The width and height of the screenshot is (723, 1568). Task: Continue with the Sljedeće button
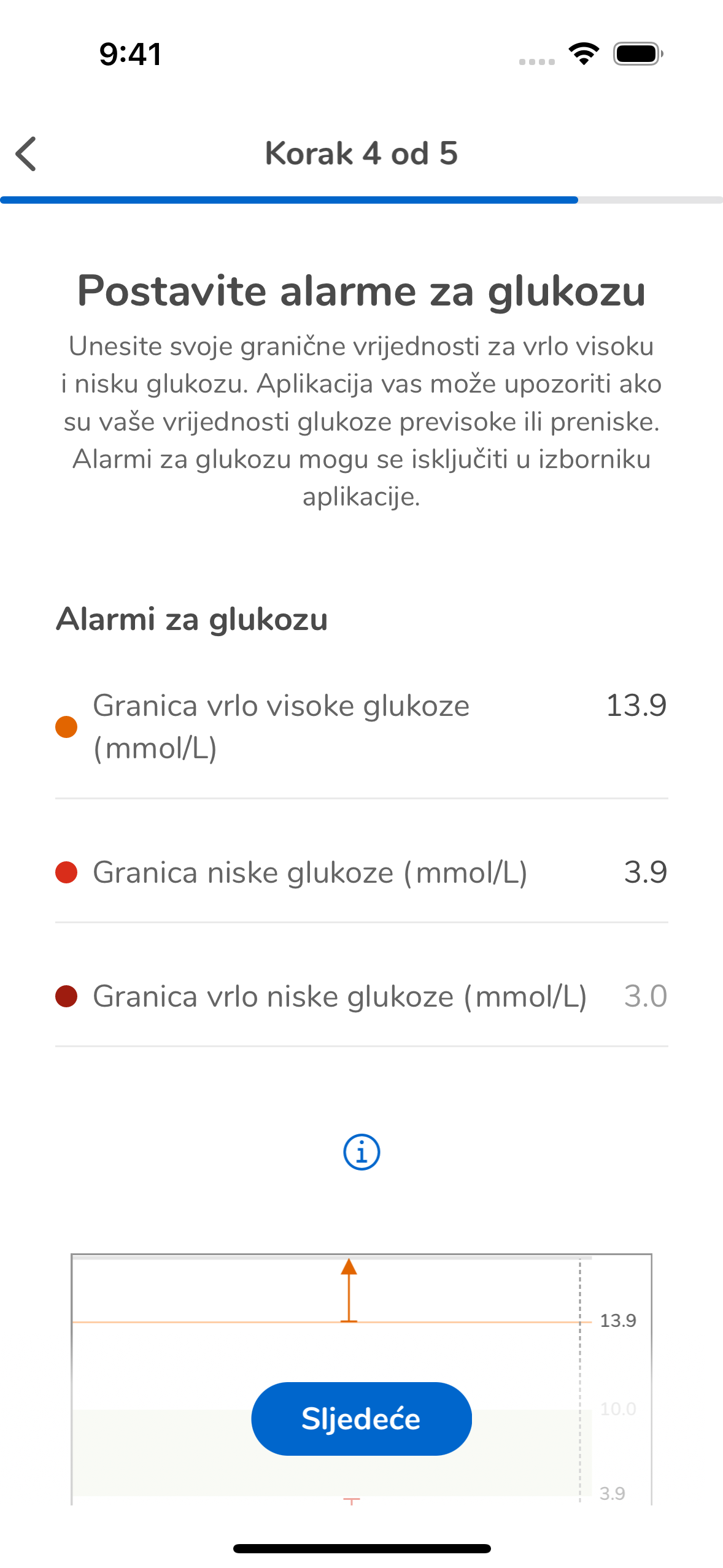coord(361,1419)
